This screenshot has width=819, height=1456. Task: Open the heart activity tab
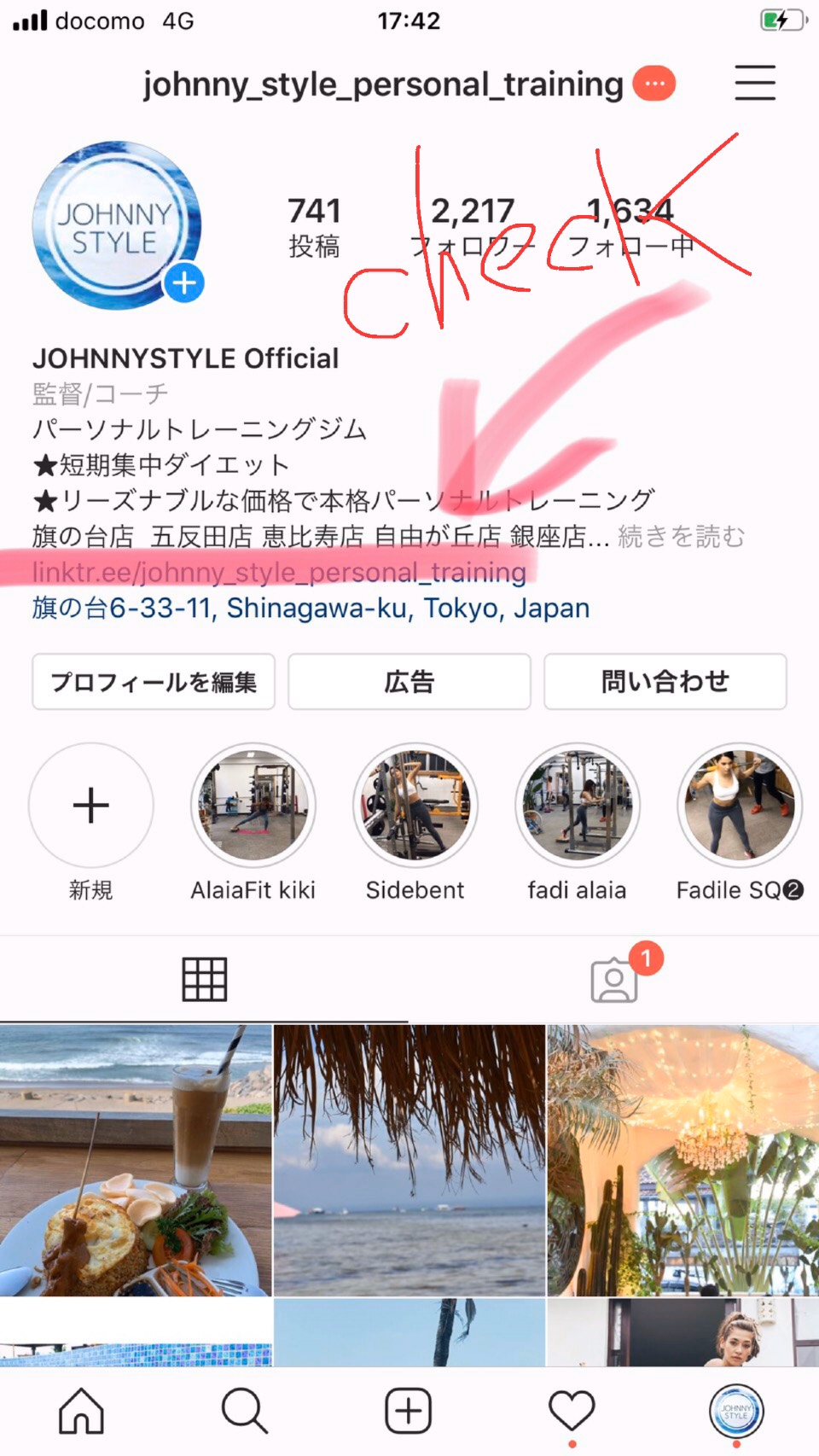pos(572,1411)
